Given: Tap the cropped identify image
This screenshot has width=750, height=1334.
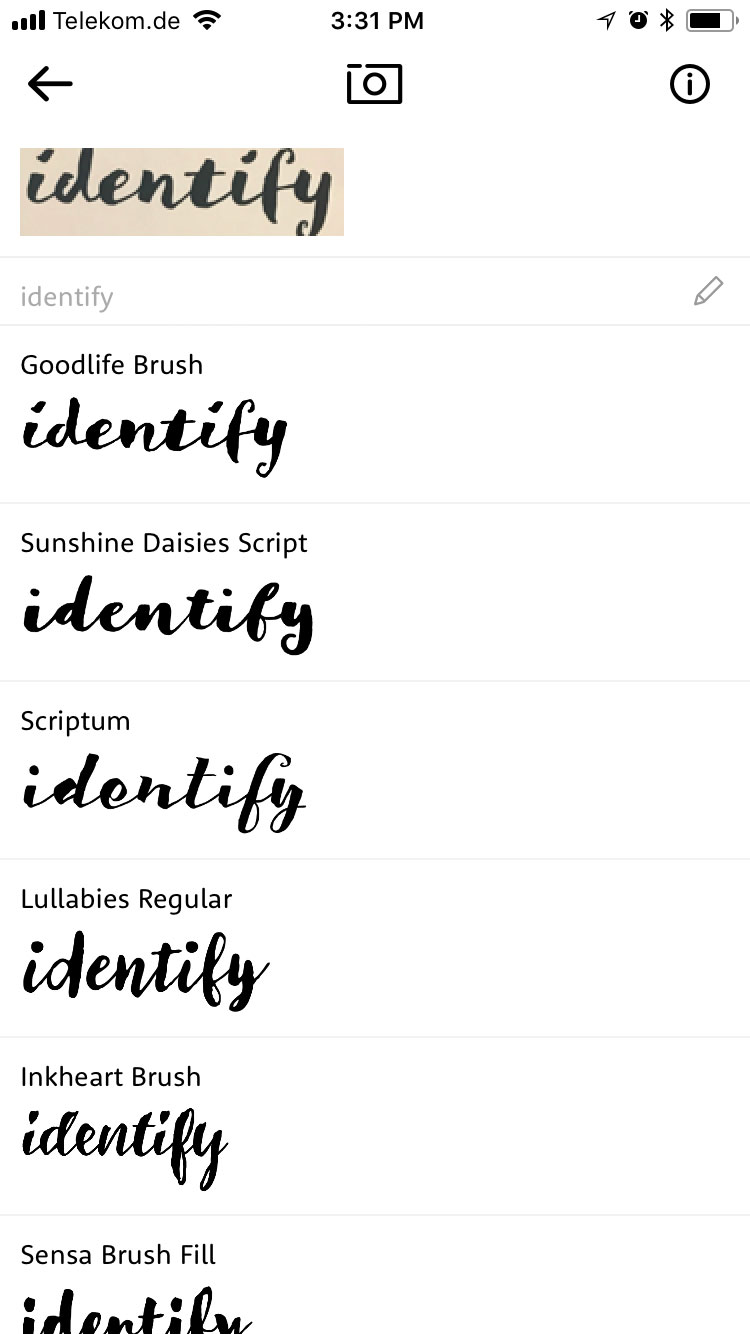Looking at the screenshot, I should pyautogui.click(x=182, y=192).
